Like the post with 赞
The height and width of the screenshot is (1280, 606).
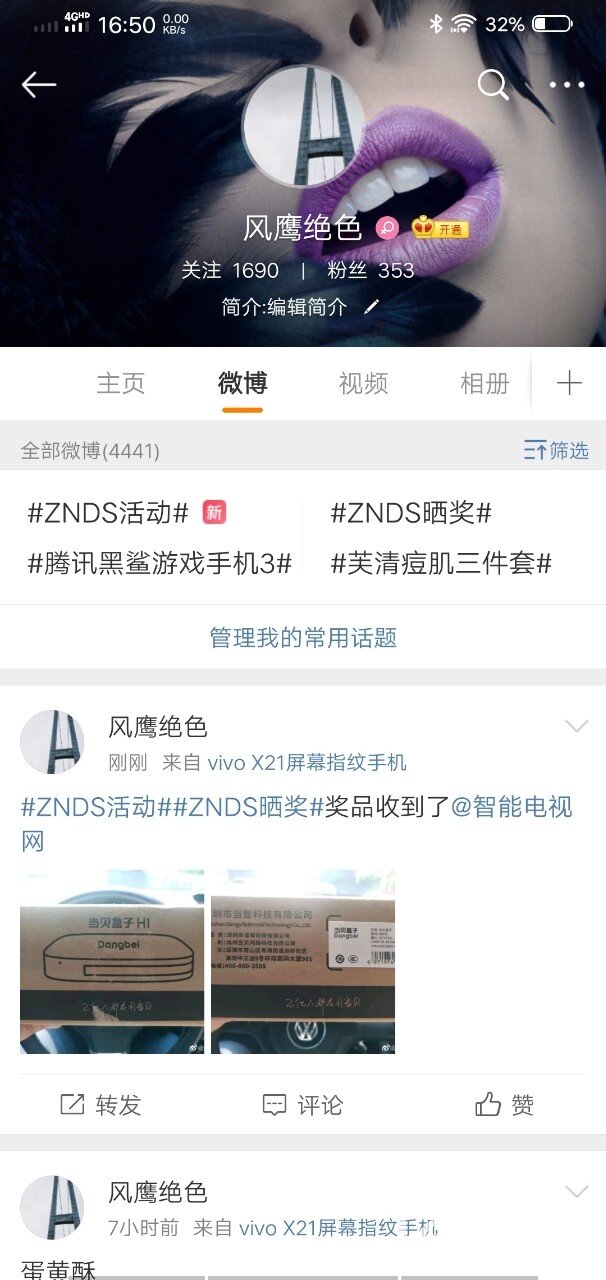pyautogui.click(x=505, y=1104)
